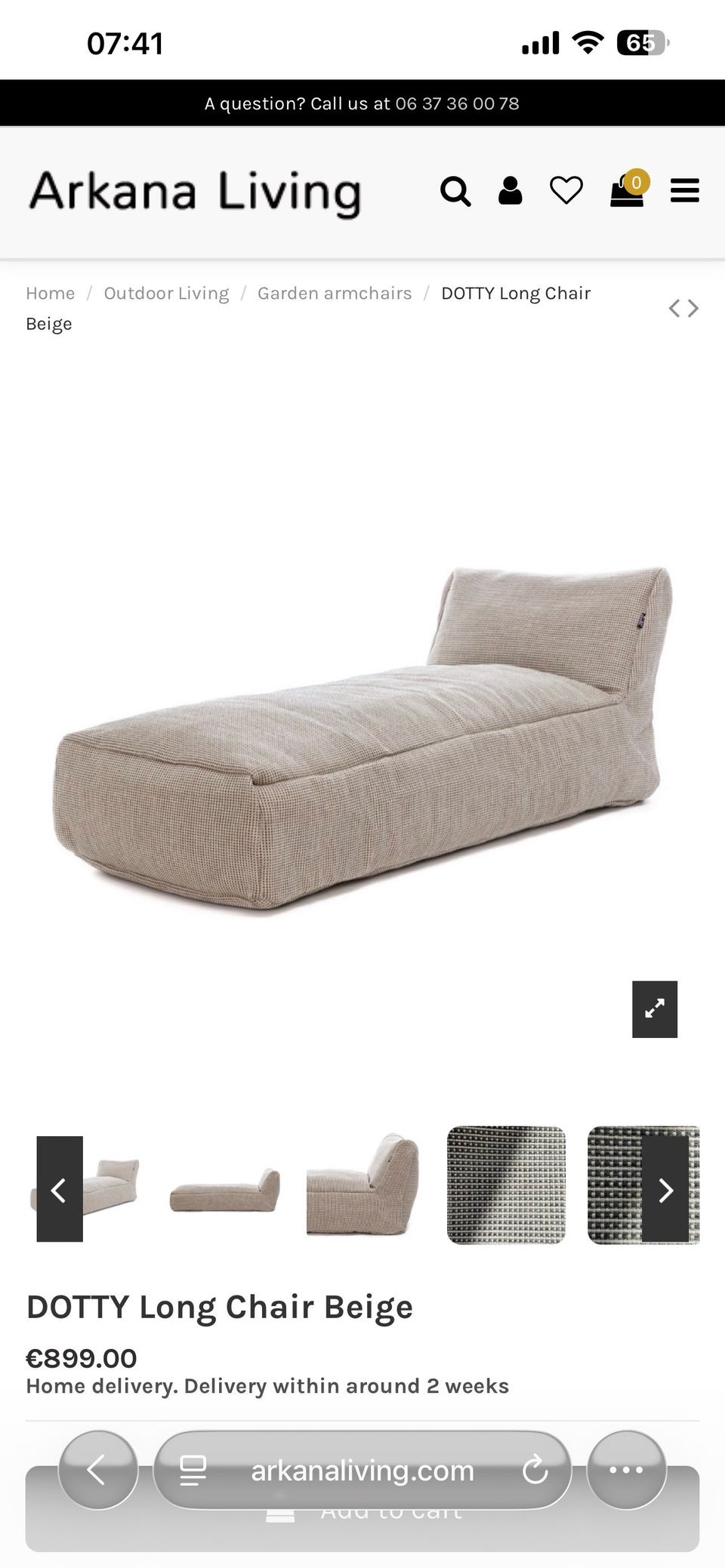Reload the page in browser
This screenshot has width=725, height=1568.
(x=535, y=1470)
